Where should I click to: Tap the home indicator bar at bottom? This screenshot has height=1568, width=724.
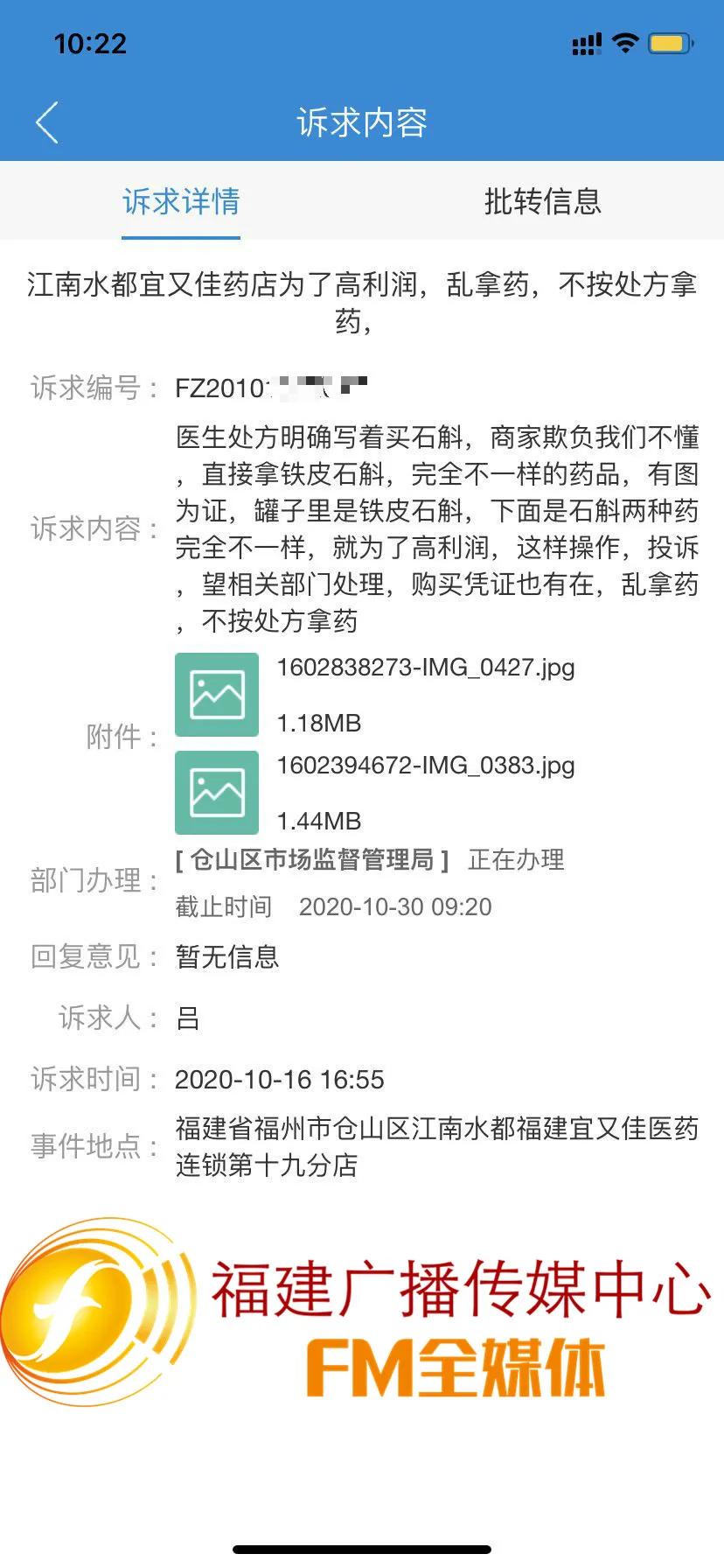362,1550
